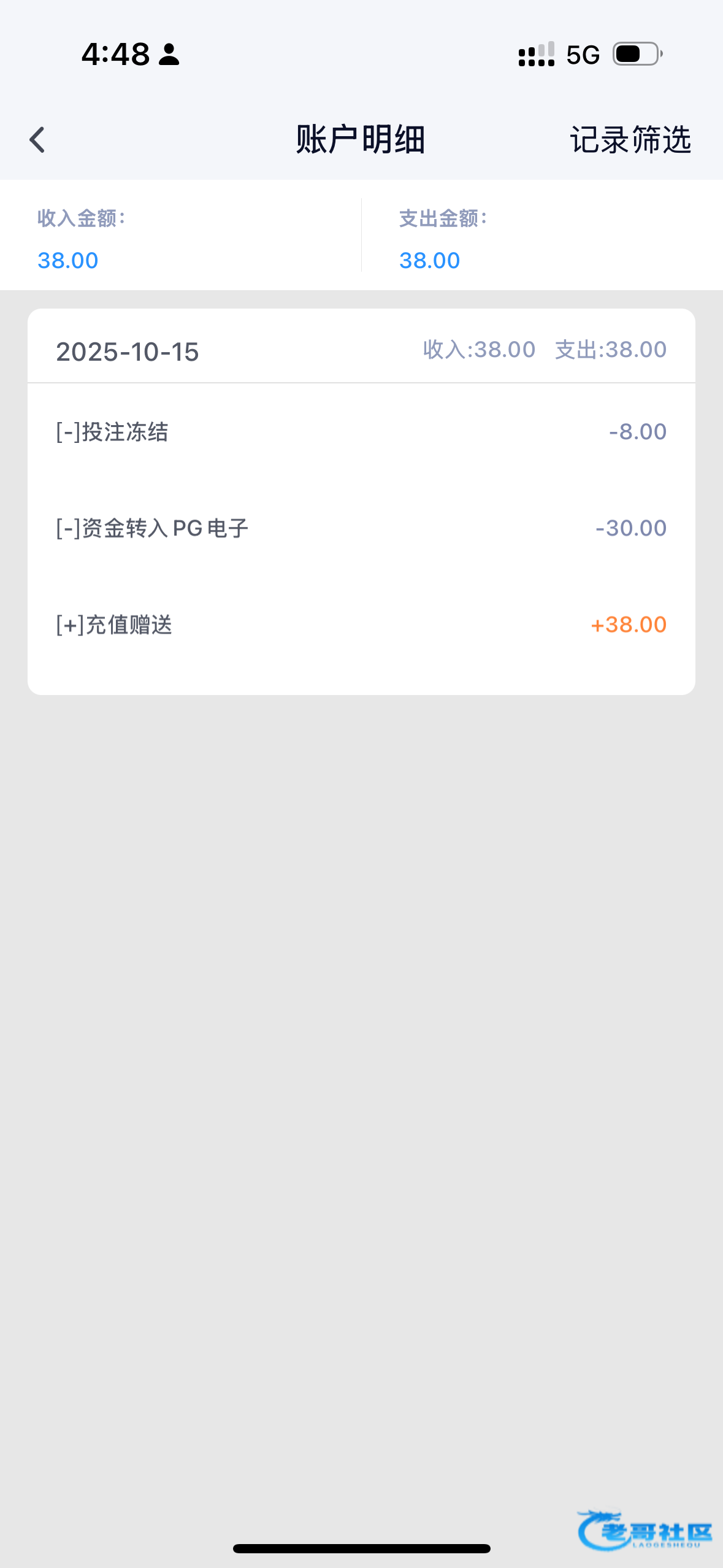Open the 投注冻结 transaction entry

[361, 432]
